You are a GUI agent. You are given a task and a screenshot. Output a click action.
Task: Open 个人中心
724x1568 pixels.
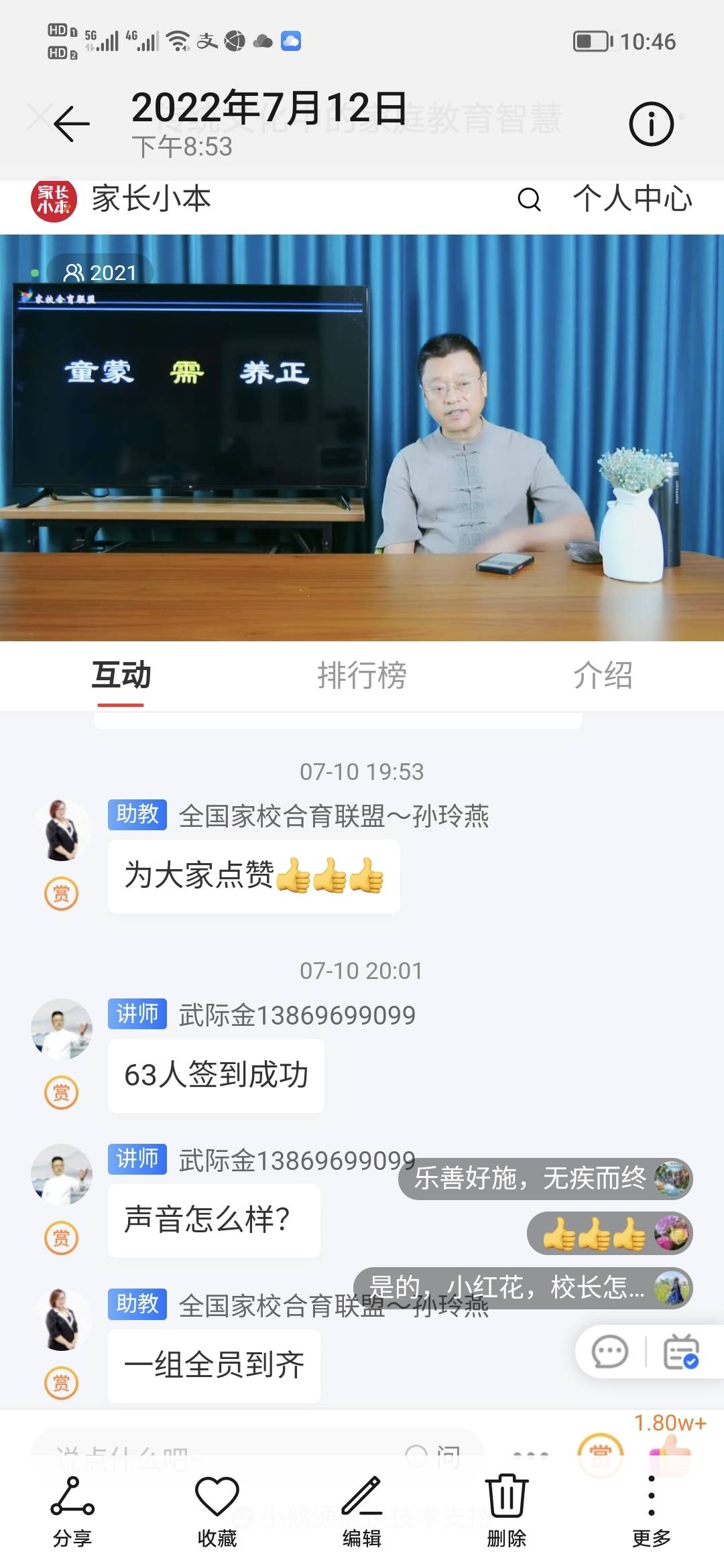[x=632, y=200]
